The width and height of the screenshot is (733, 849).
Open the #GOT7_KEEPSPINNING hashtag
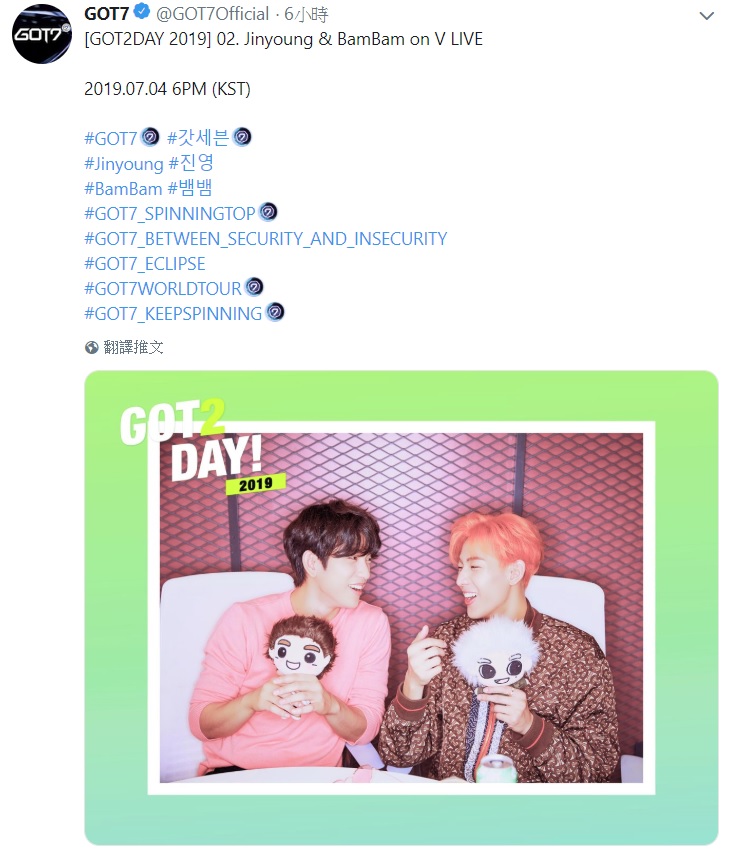[x=173, y=314]
